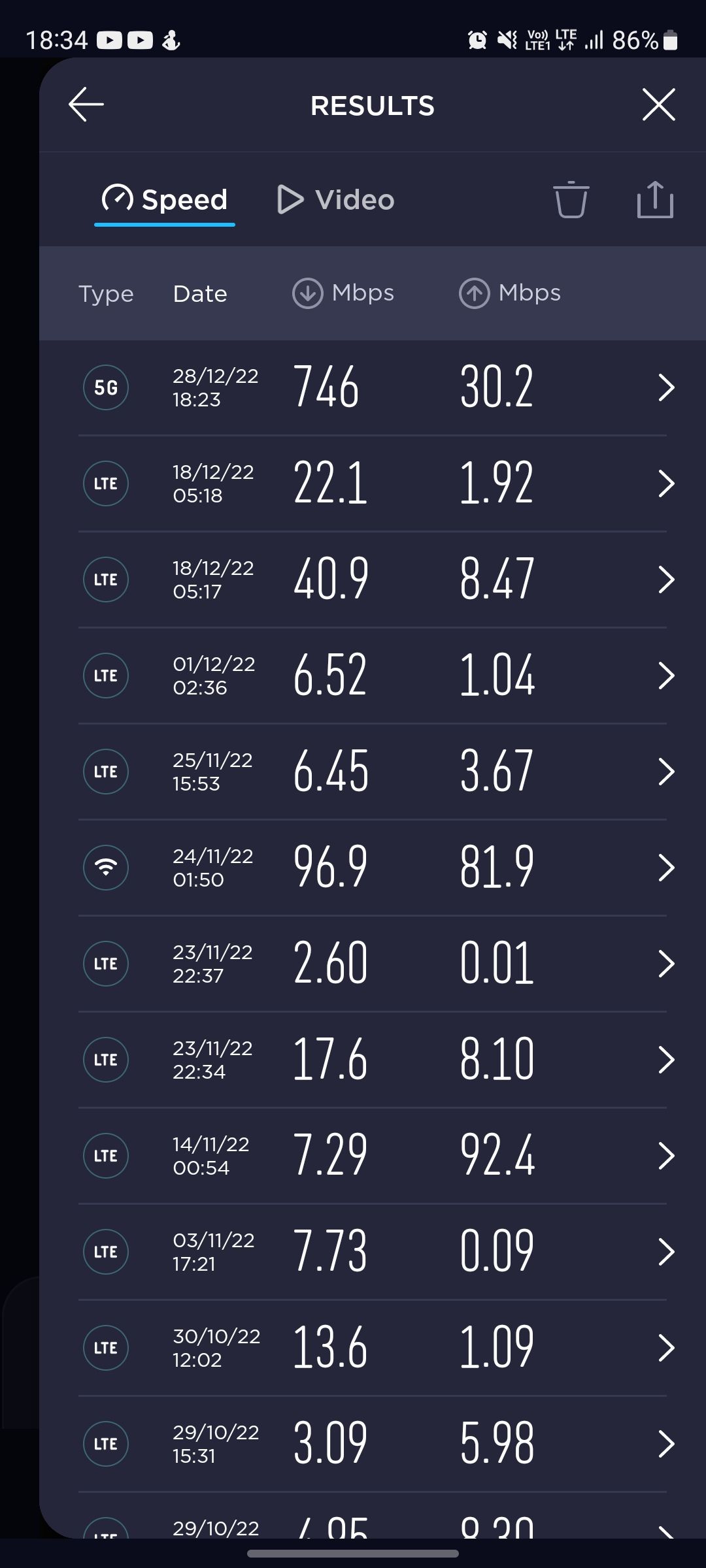Tap the alarm clock status bar icon
Viewport: 706px width, 1568px height.
pos(477,41)
